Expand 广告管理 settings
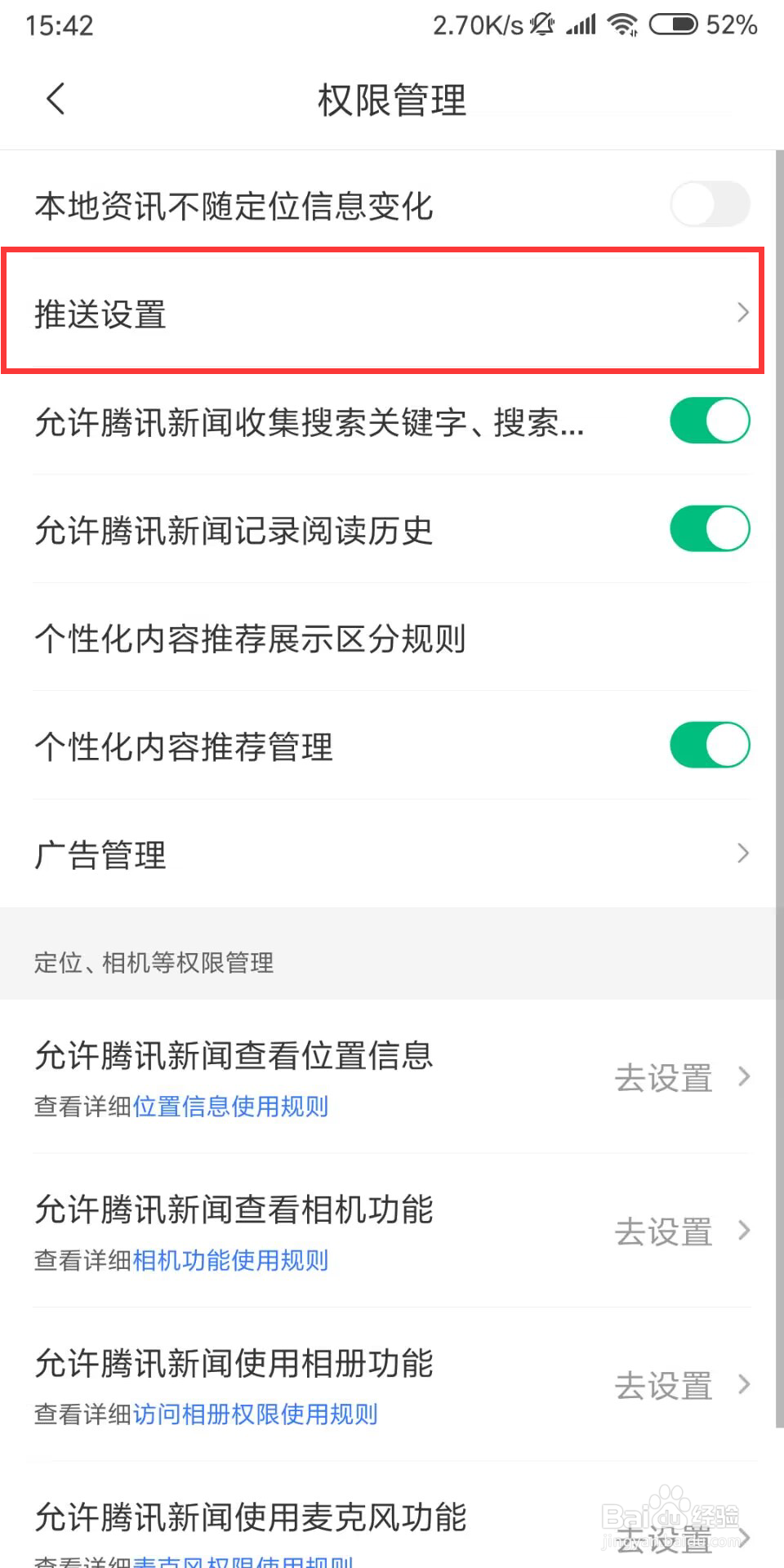The height and width of the screenshot is (1568, 784). [x=742, y=853]
